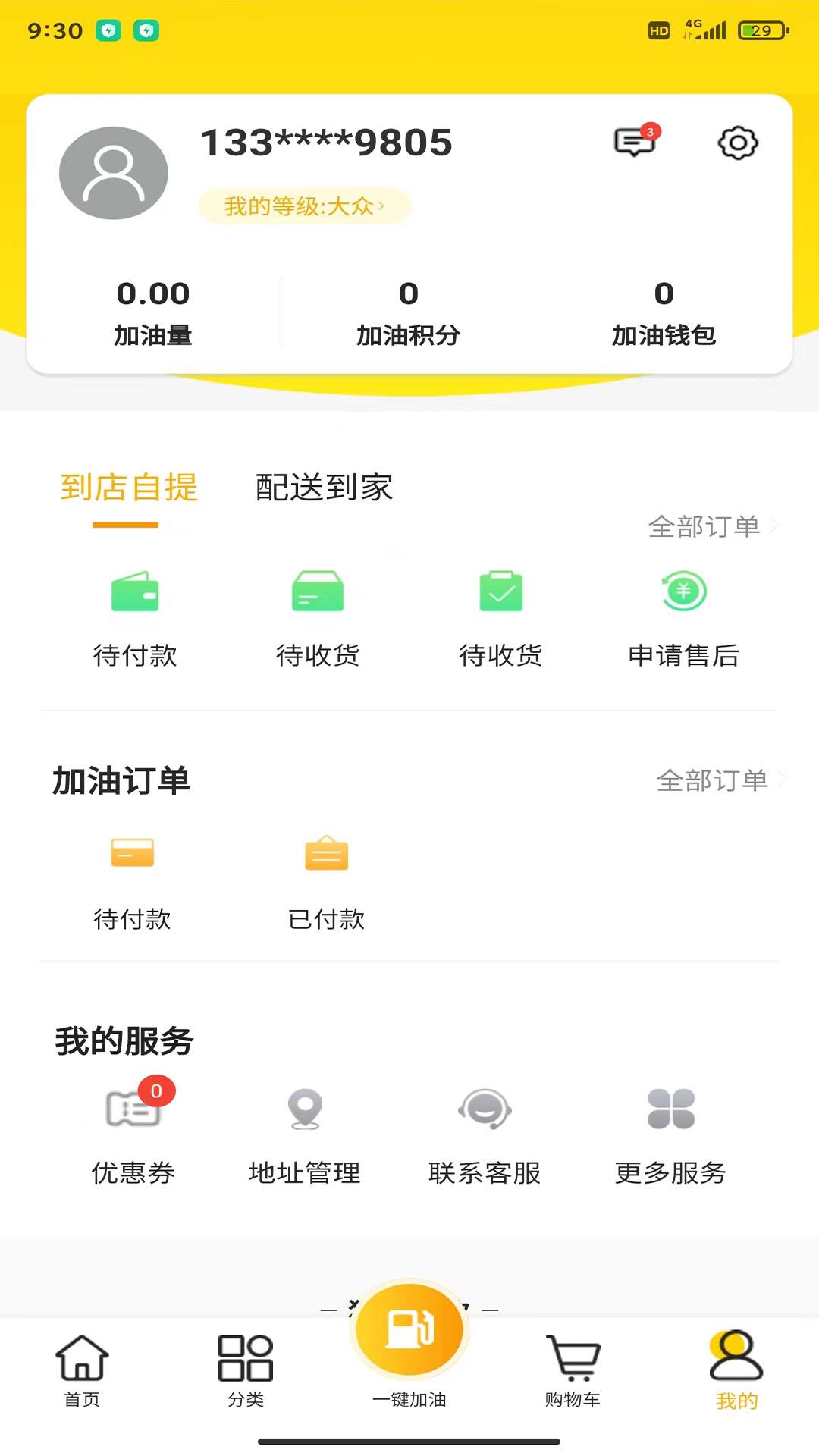View the 加油钱包 balance
The width and height of the screenshot is (819, 1456).
click(x=664, y=311)
